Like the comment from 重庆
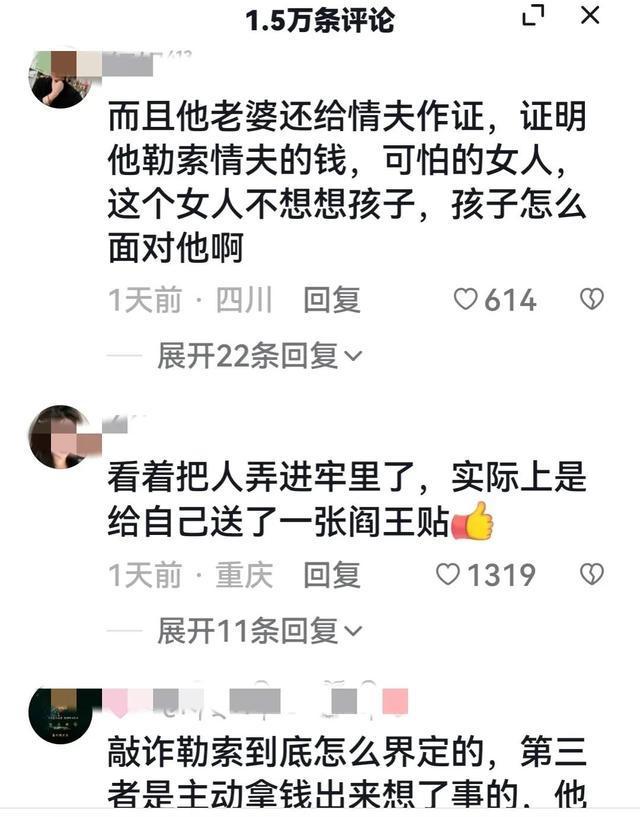The height and width of the screenshot is (817, 640). (448, 575)
